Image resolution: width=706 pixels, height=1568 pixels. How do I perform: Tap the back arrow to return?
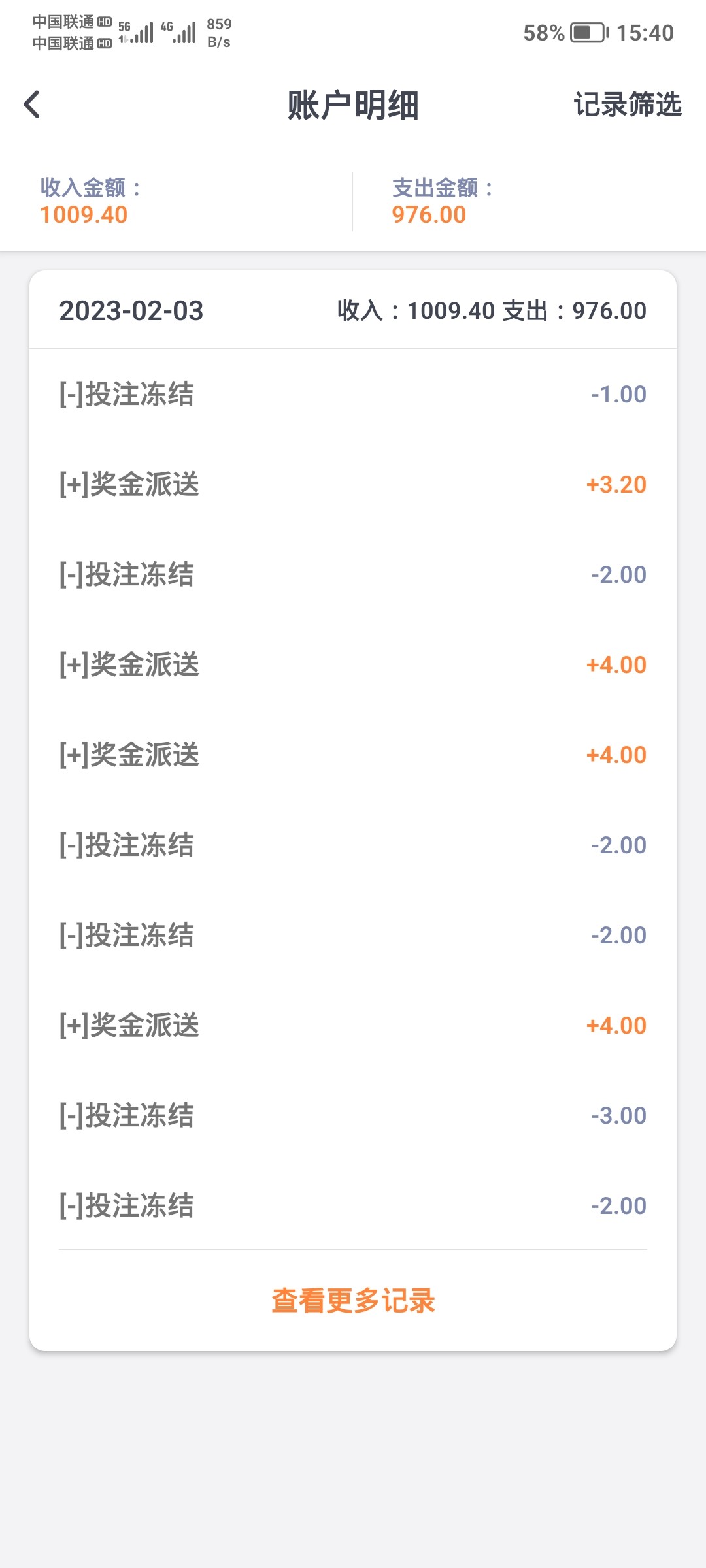click(31, 105)
